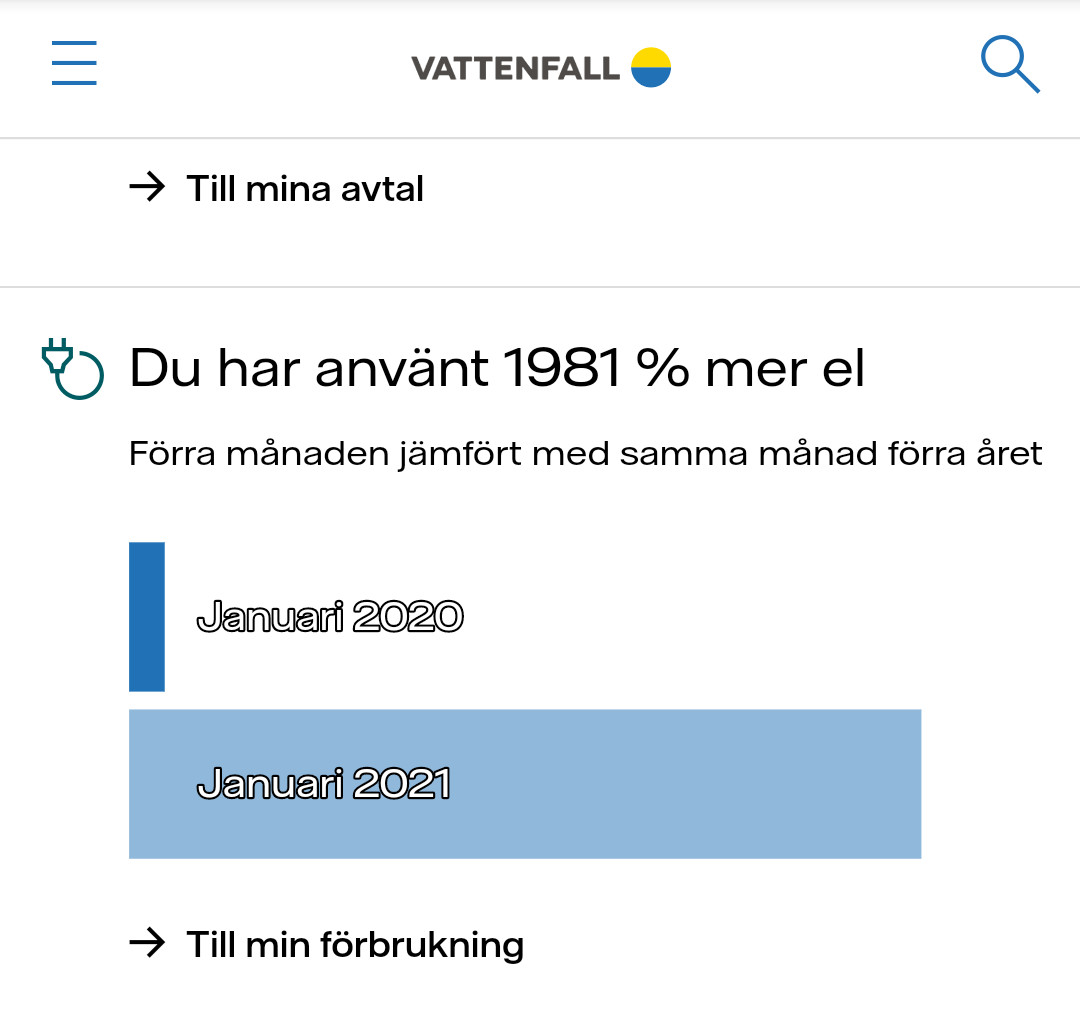
Task: Open "Till min förbrukning" link
Action: coord(354,944)
